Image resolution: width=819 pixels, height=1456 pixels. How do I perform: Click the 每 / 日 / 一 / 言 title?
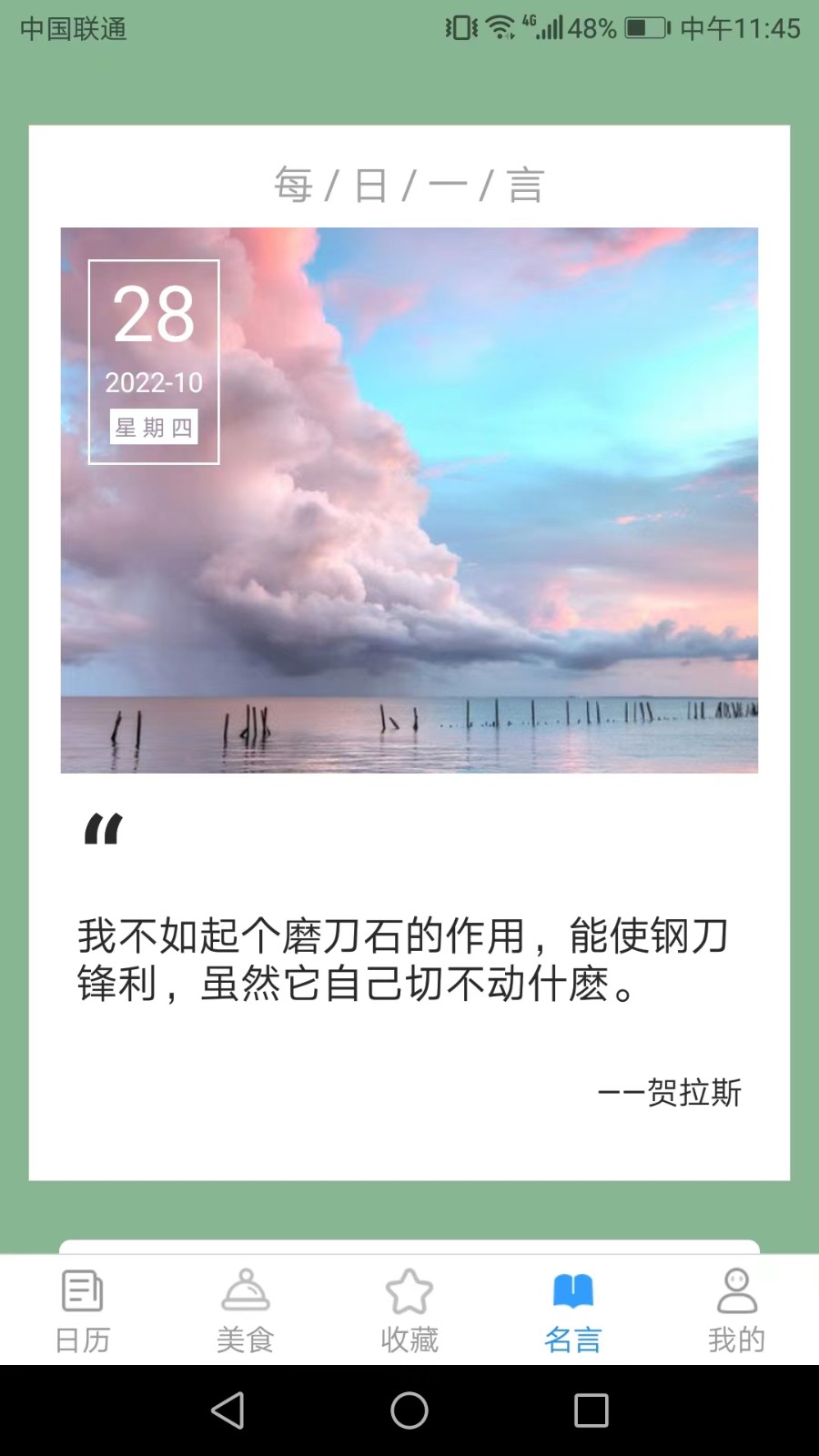tap(409, 184)
